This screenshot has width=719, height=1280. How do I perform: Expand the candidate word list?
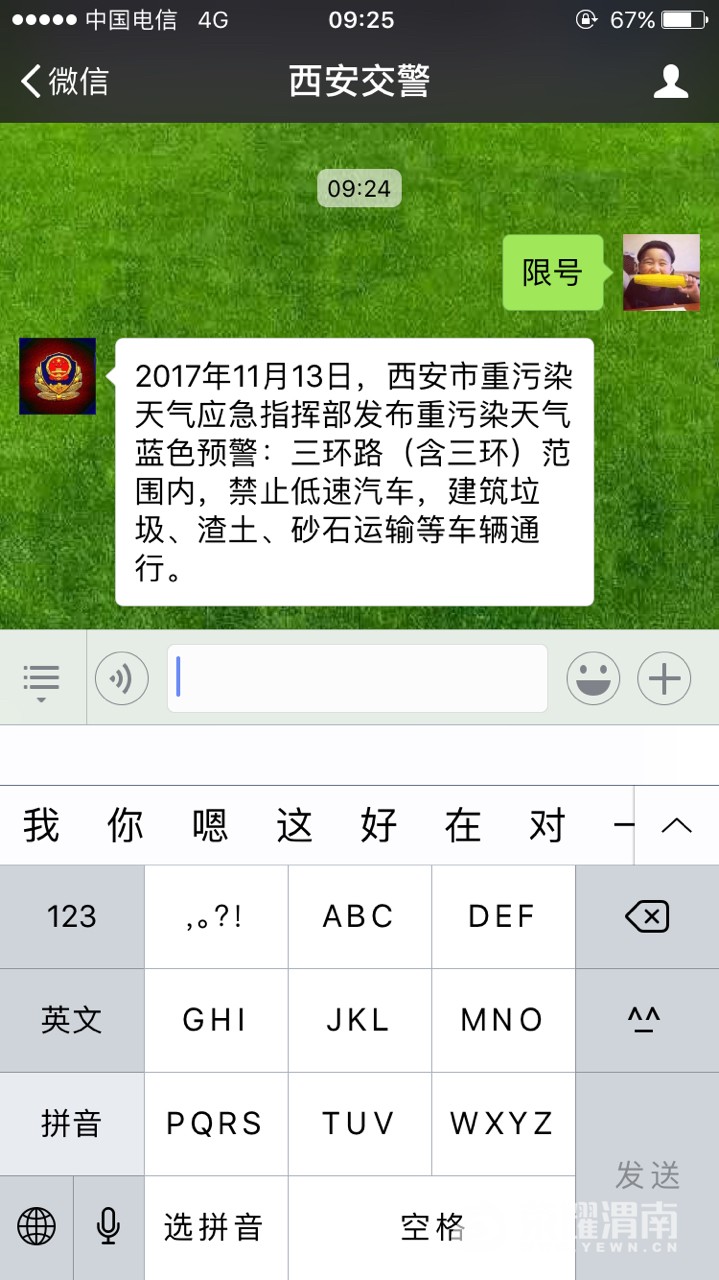tap(677, 826)
